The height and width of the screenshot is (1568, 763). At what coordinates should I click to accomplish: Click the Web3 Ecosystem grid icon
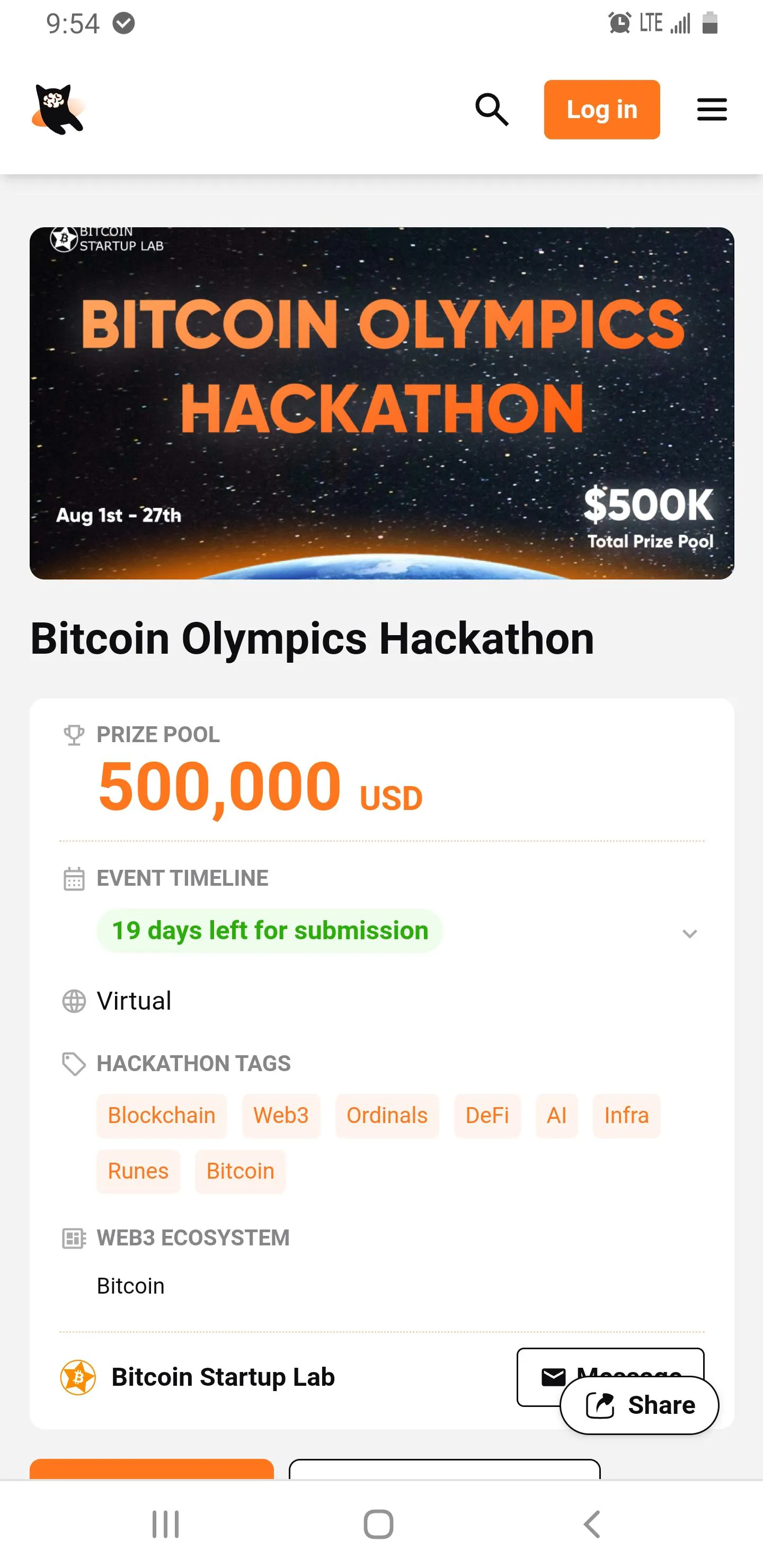[73, 1237]
